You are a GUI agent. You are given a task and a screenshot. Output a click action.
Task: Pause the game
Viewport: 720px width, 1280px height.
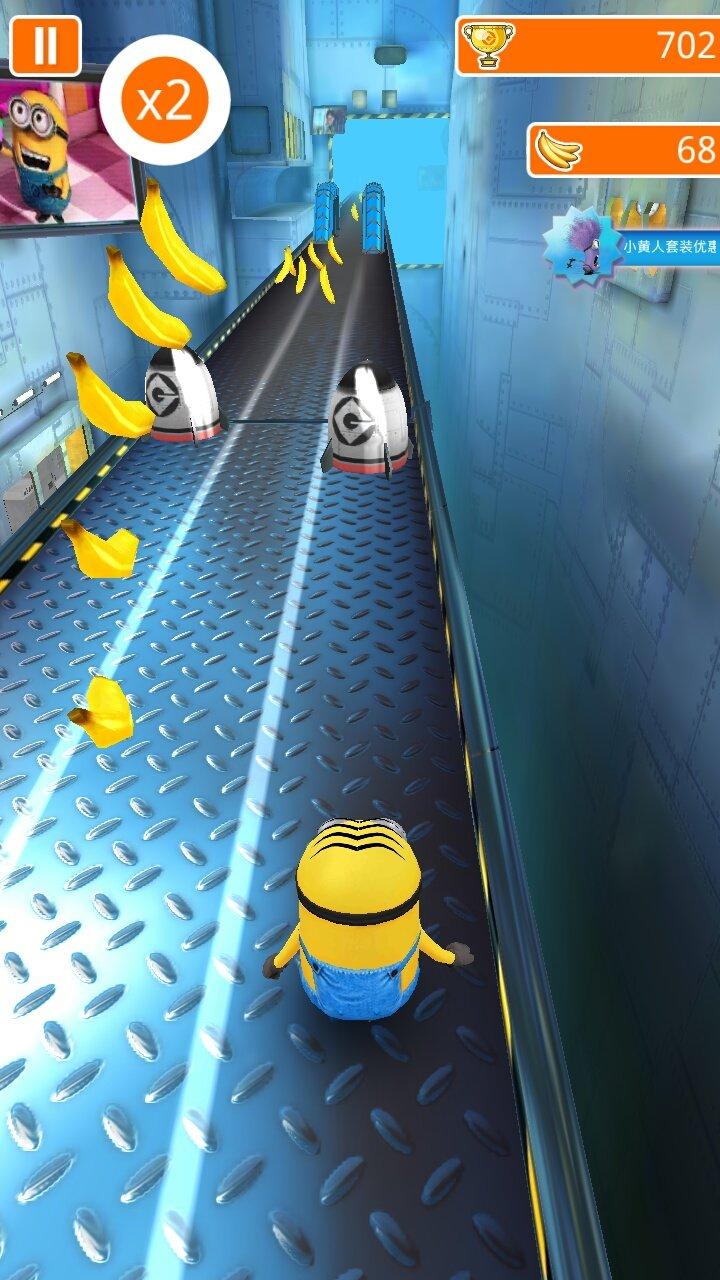coord(45,45)
